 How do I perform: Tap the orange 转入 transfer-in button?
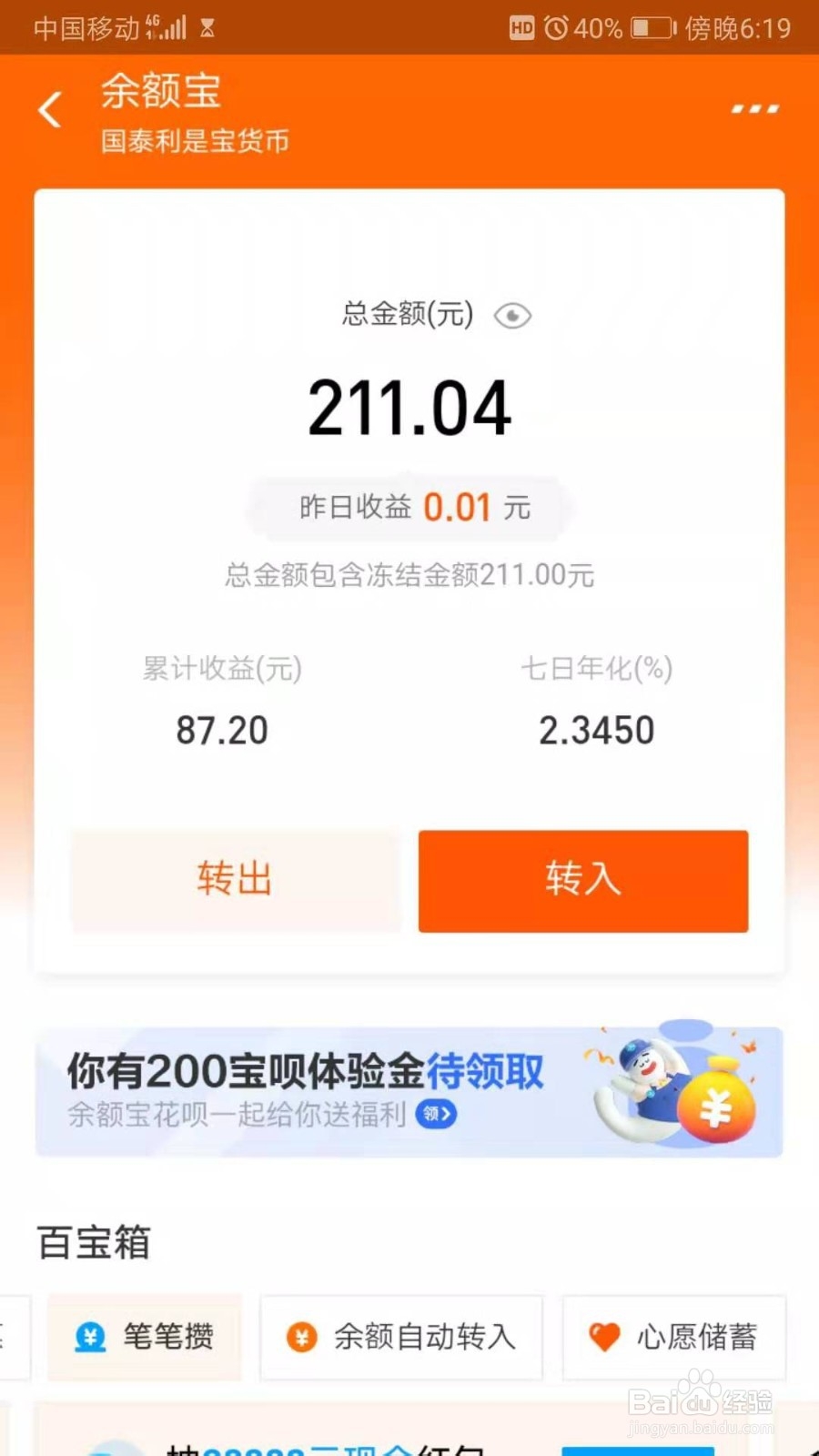click(582, 879)
